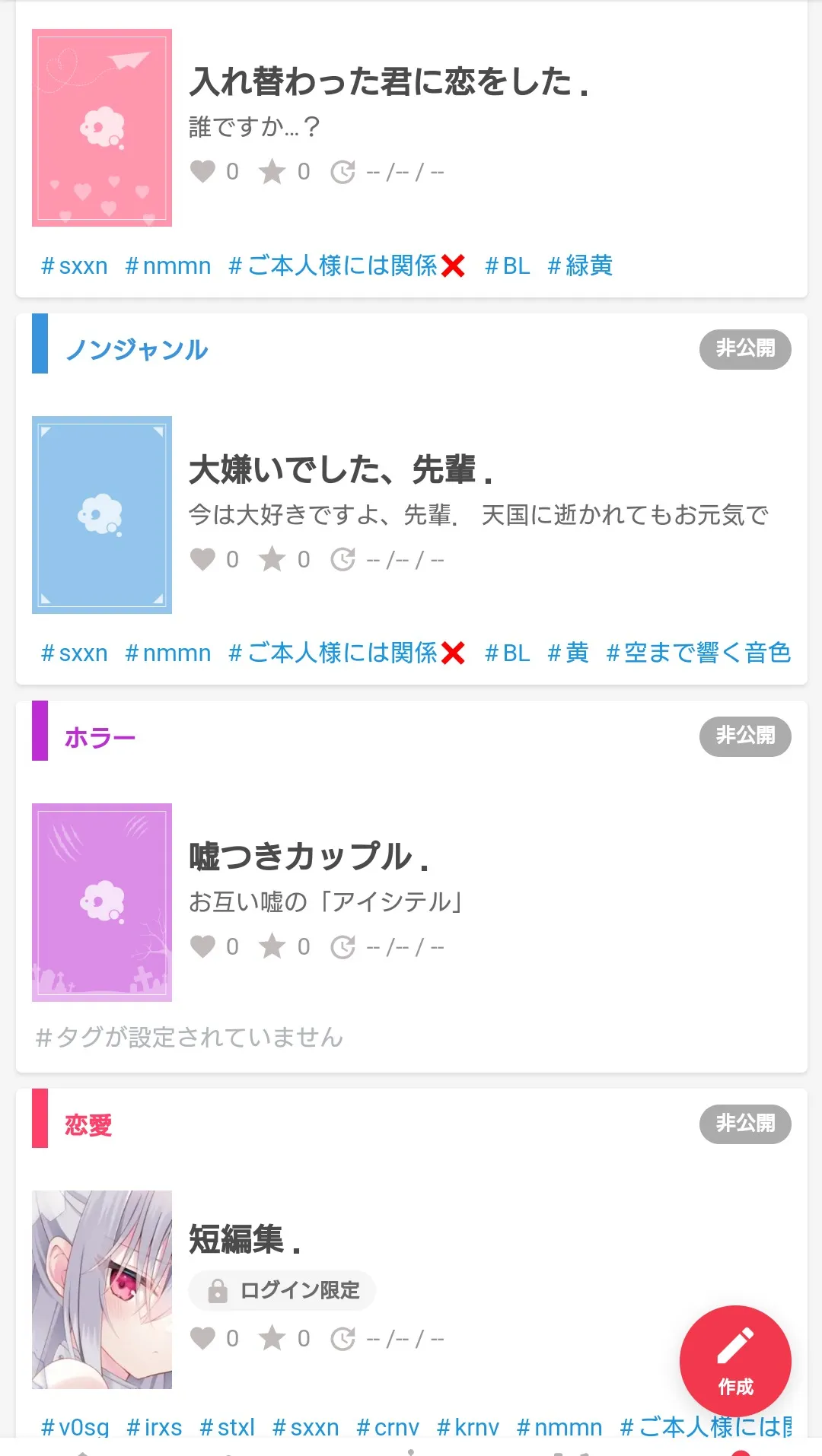The image size is (822, 1456).
Task: Click the reading time clock icon on 大嫌いでした、先輩
Action: pos(344,559)
